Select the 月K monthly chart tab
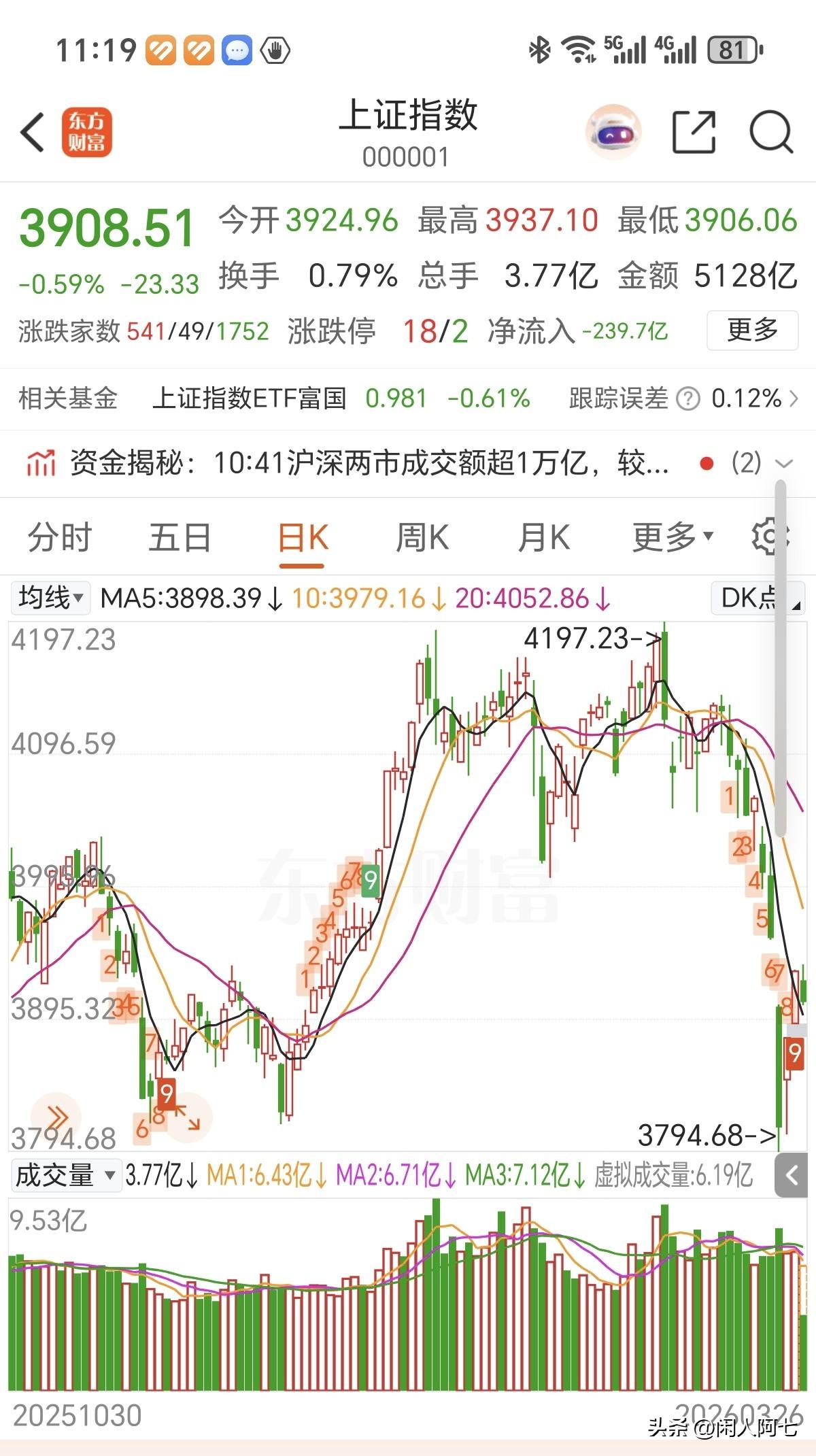Image resolution: width=816 pixels, height=1456 pixels. coord(543,537)
